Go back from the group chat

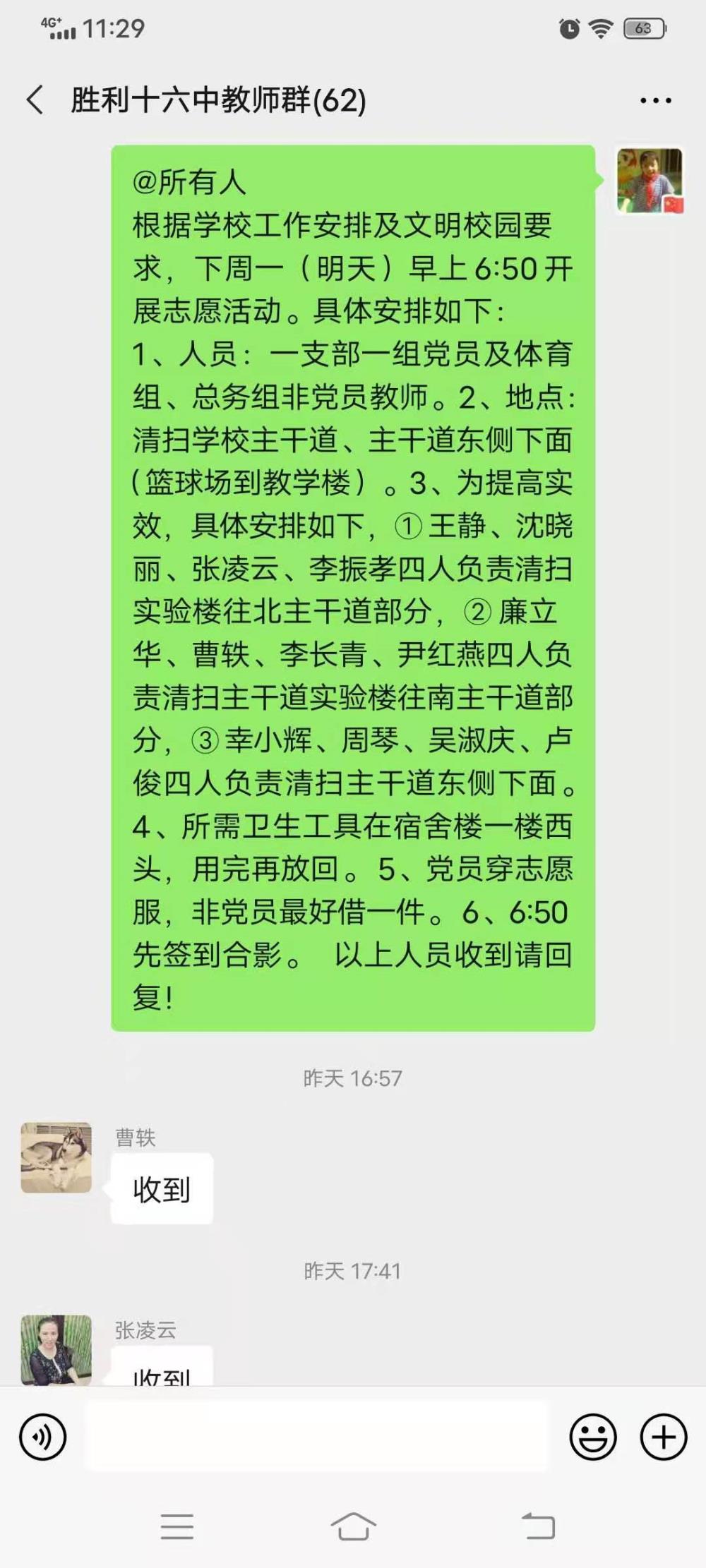click(x=35, y=100)
